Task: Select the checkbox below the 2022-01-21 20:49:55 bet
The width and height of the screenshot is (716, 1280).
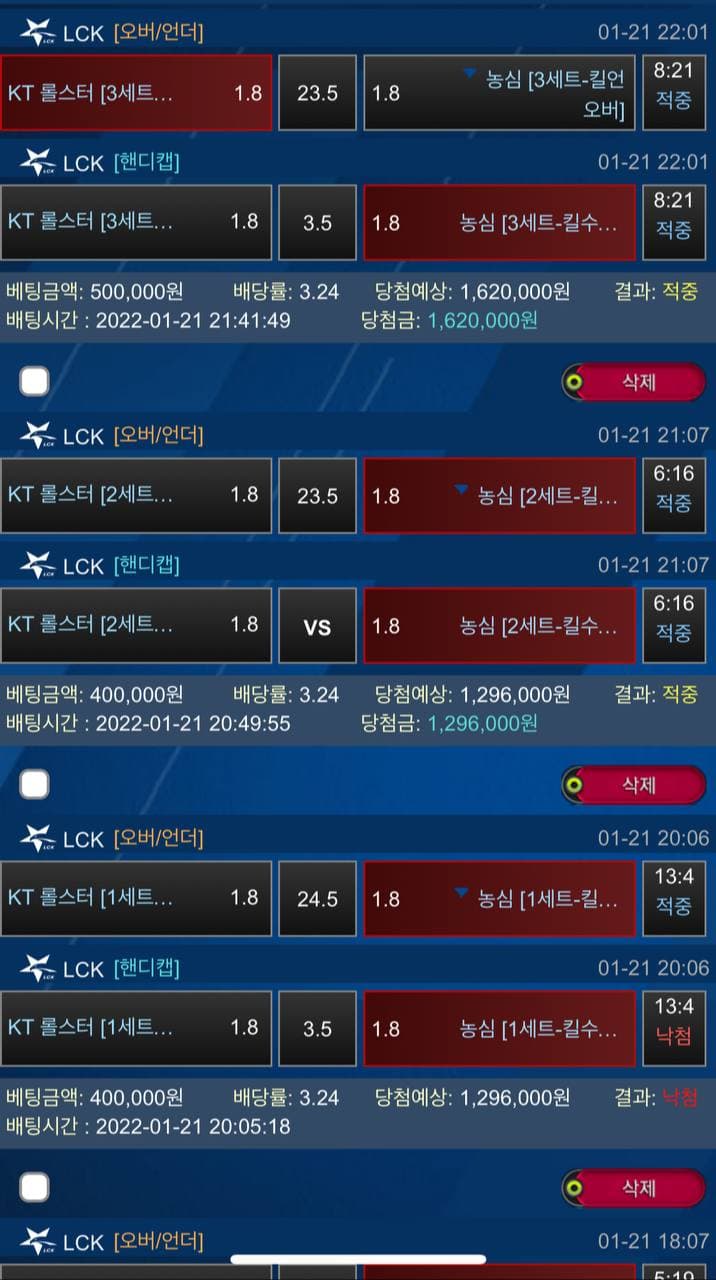Action: pyautogui.click(x=35, y=785)
